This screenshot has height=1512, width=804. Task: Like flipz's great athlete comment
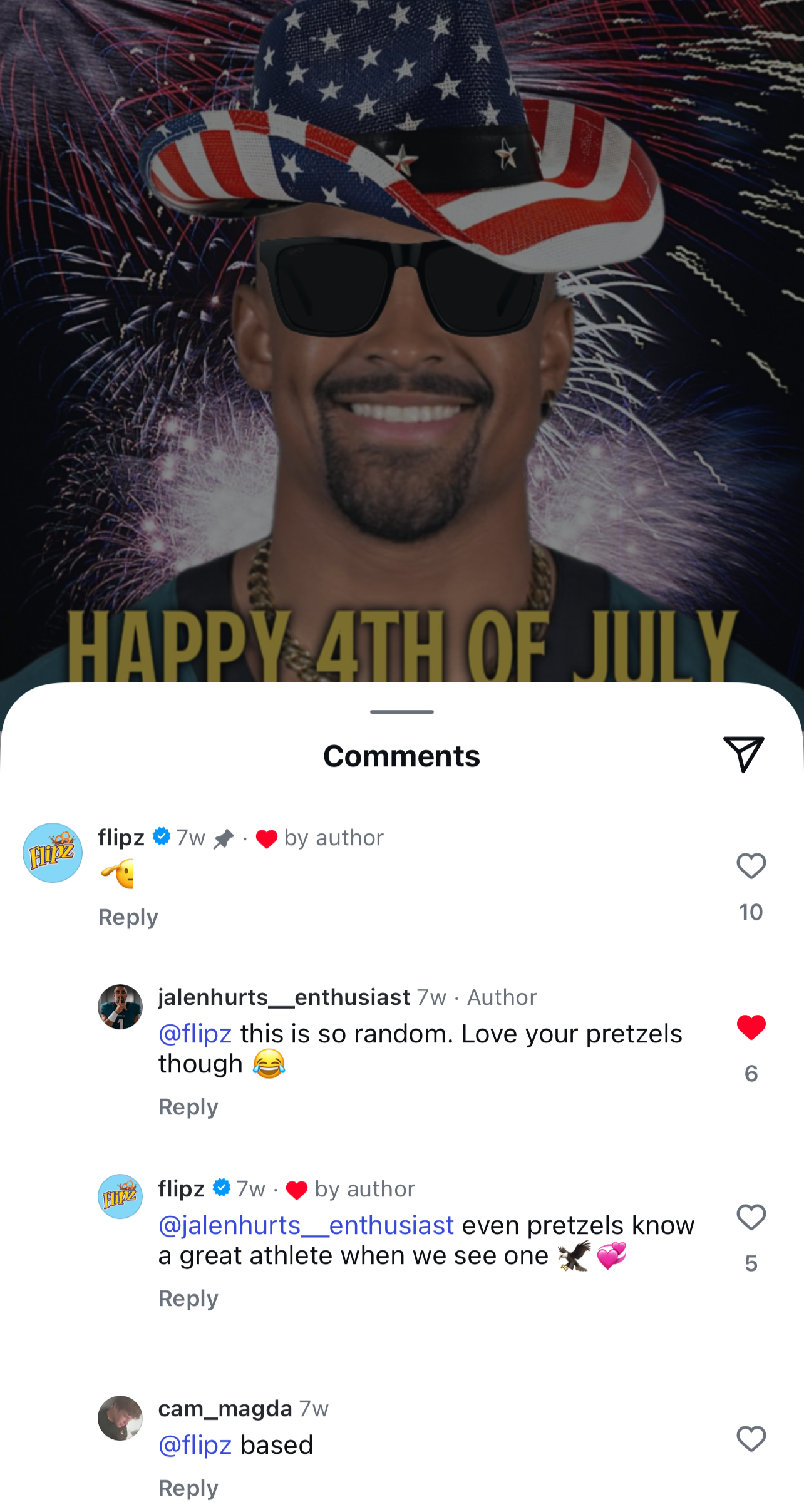pyautogui.click(x=751, y=1218)
